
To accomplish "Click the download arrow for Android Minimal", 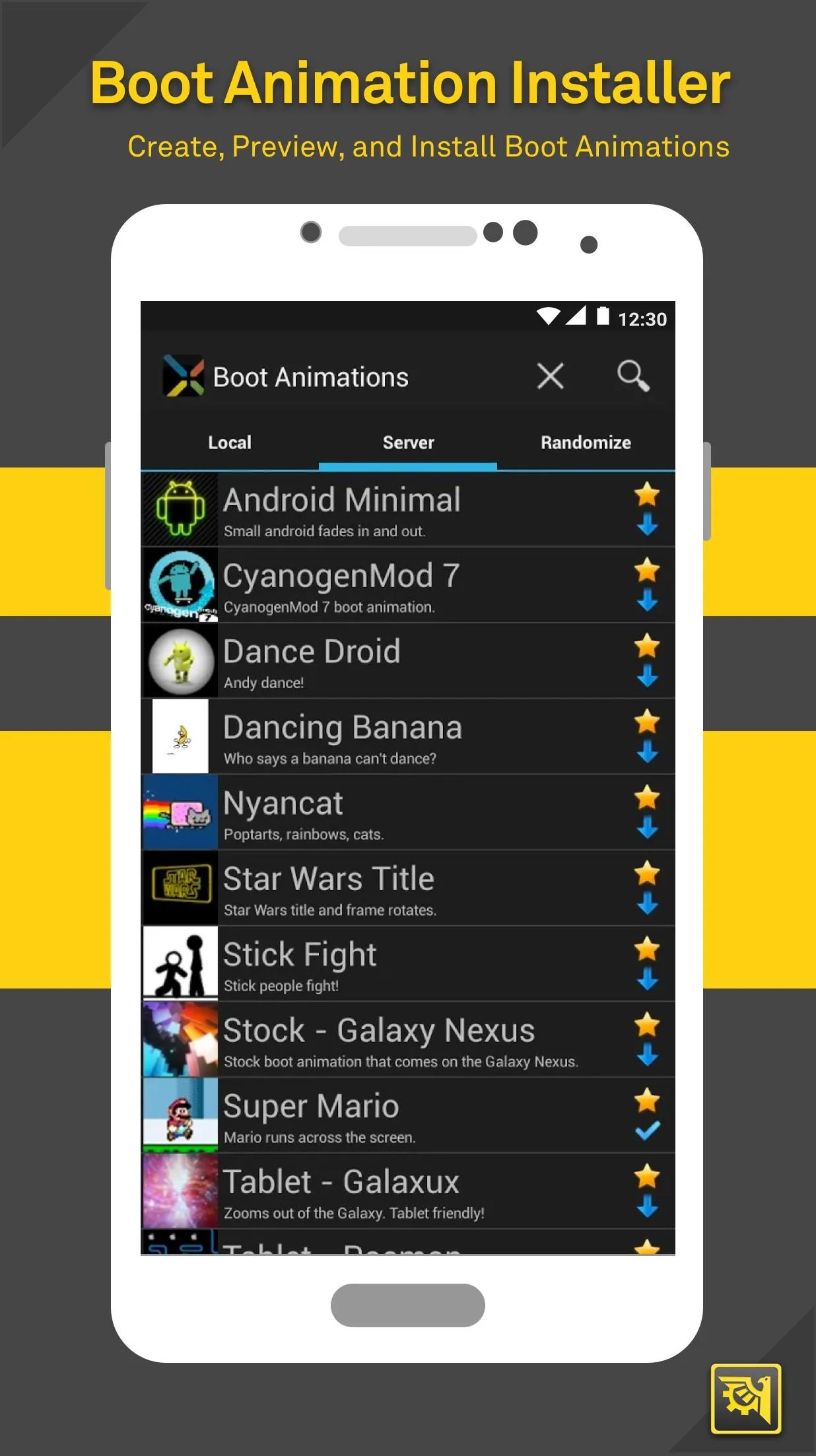I will pos(647,526).
